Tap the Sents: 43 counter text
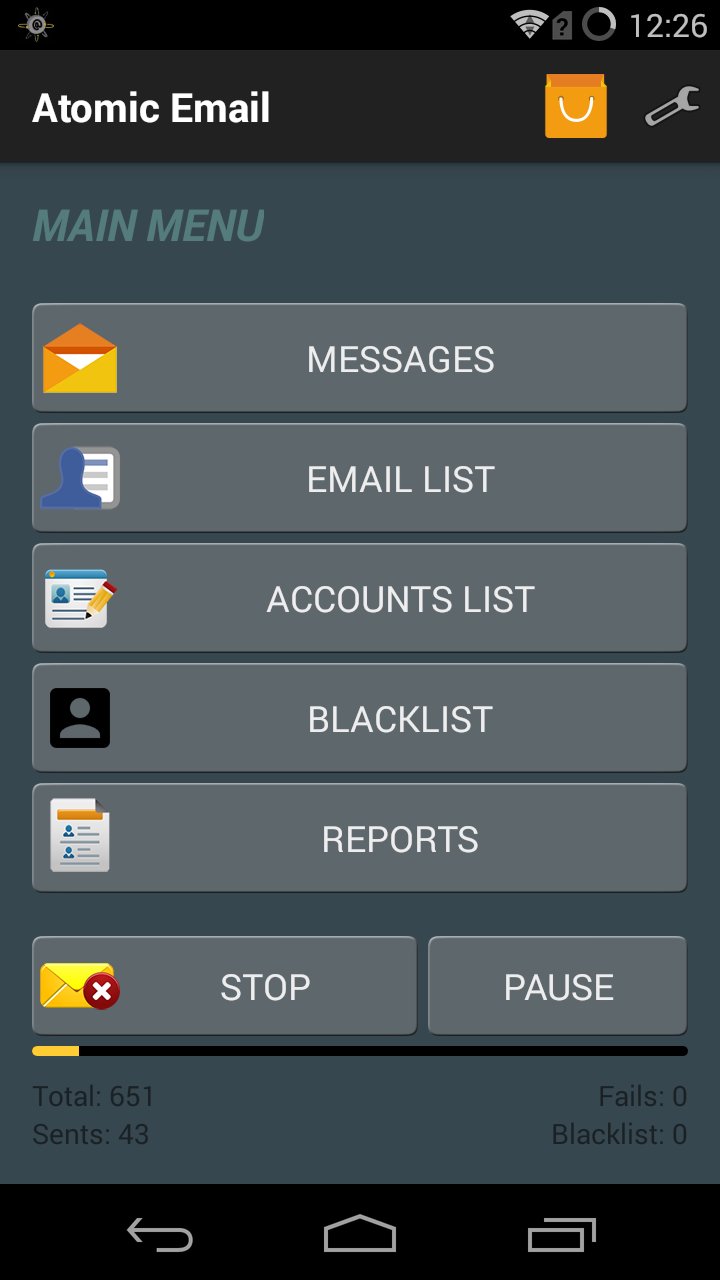Image resolution: width=720 pixels, height=1280 pixels. [x=90, y=1134]
